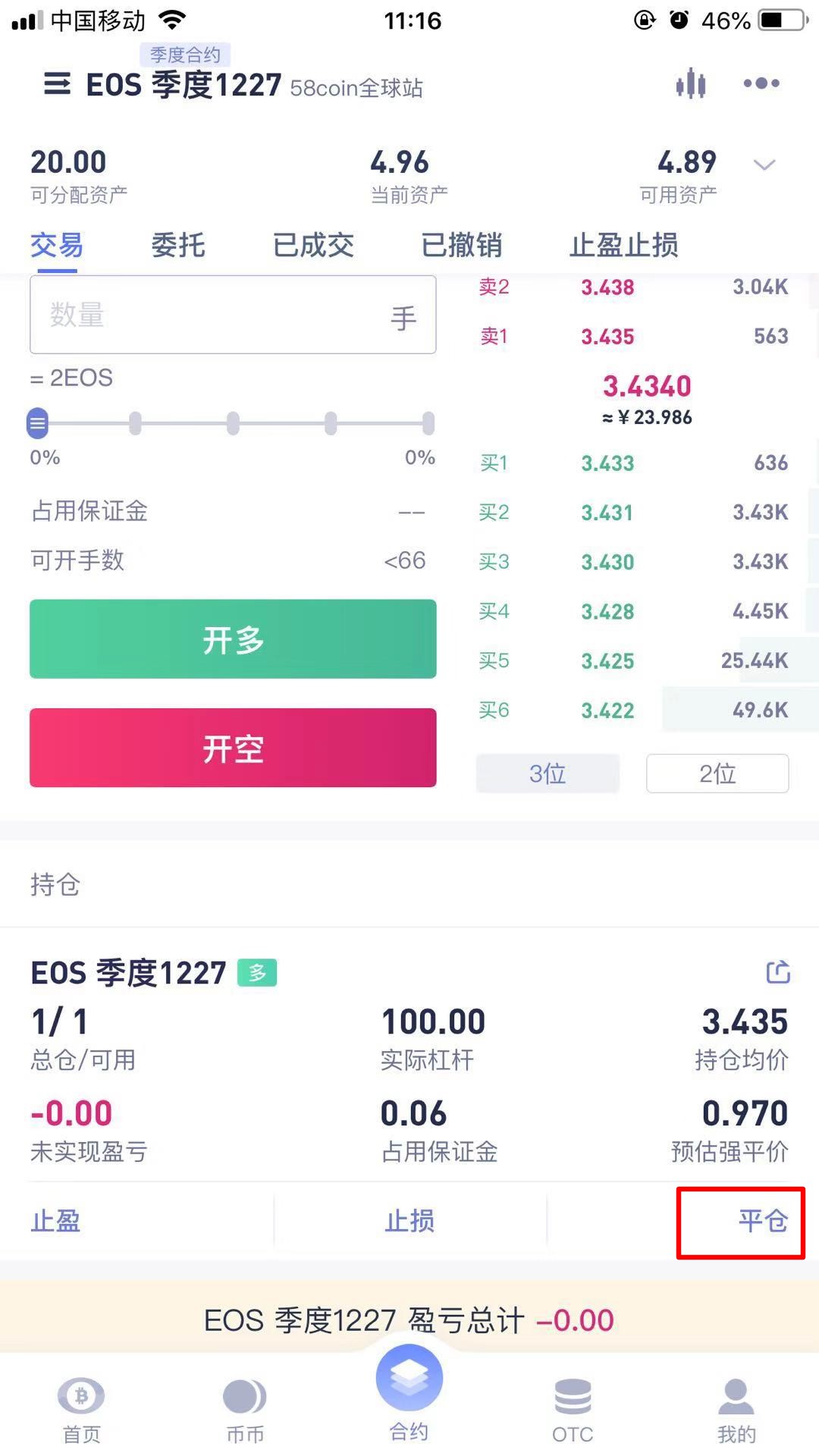Focus the 数量 quantity input field
Image resolution: width=819 pixels, height=1456 pixels.
(x=233, y=315)
